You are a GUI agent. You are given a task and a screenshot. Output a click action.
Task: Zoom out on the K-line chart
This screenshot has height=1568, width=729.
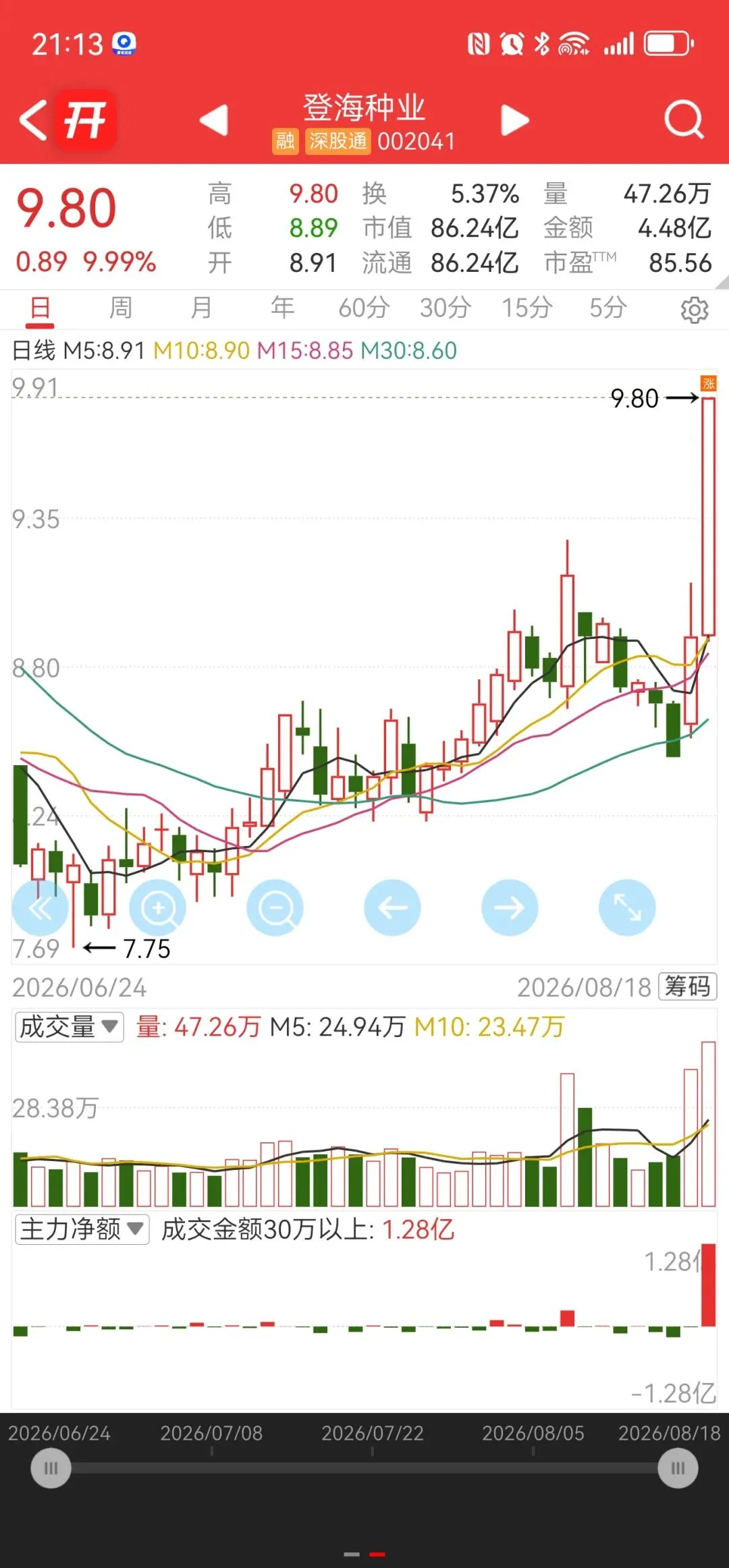click(x=275, y=907)
